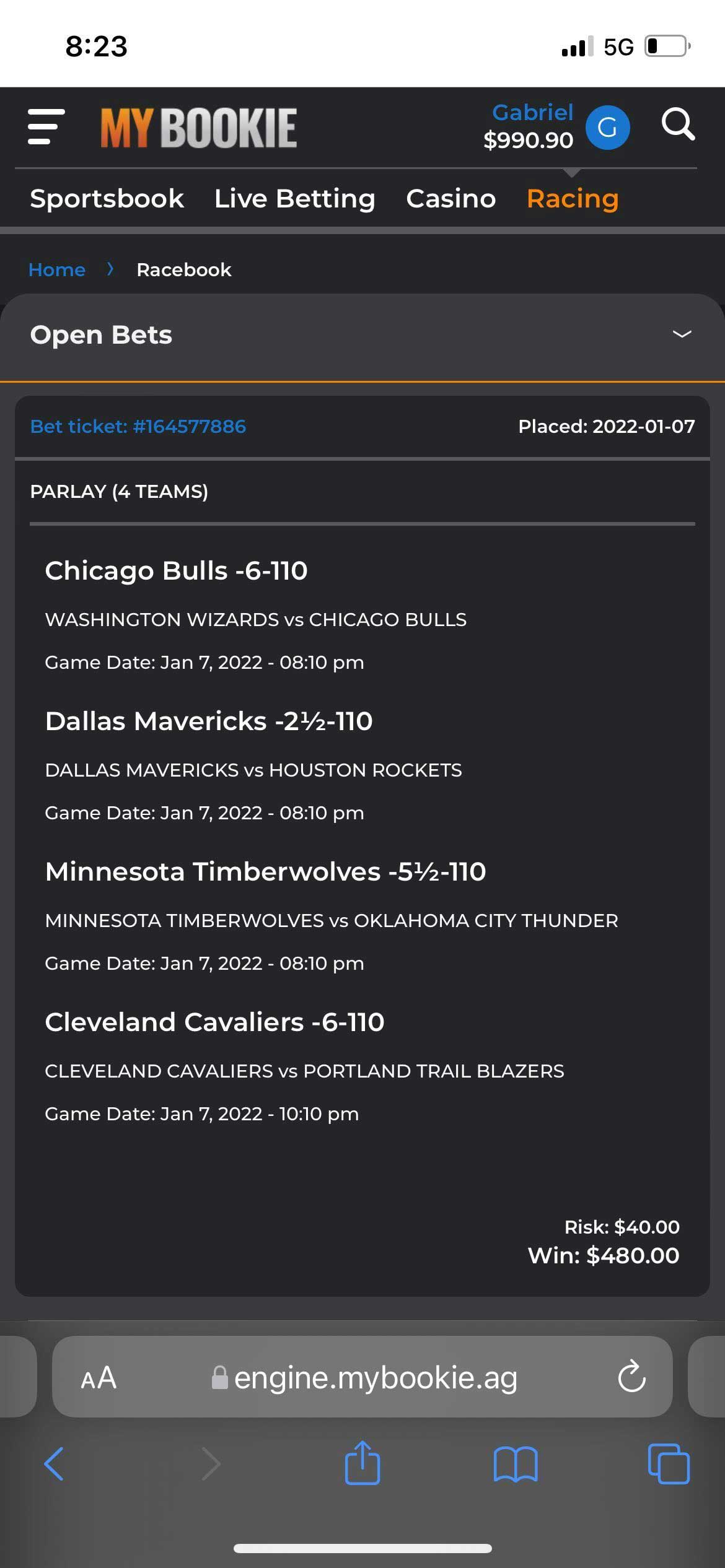Screen dimensions: 725x1568
Task: Switch to the Sportsbook tab
Action: (107, 199)
